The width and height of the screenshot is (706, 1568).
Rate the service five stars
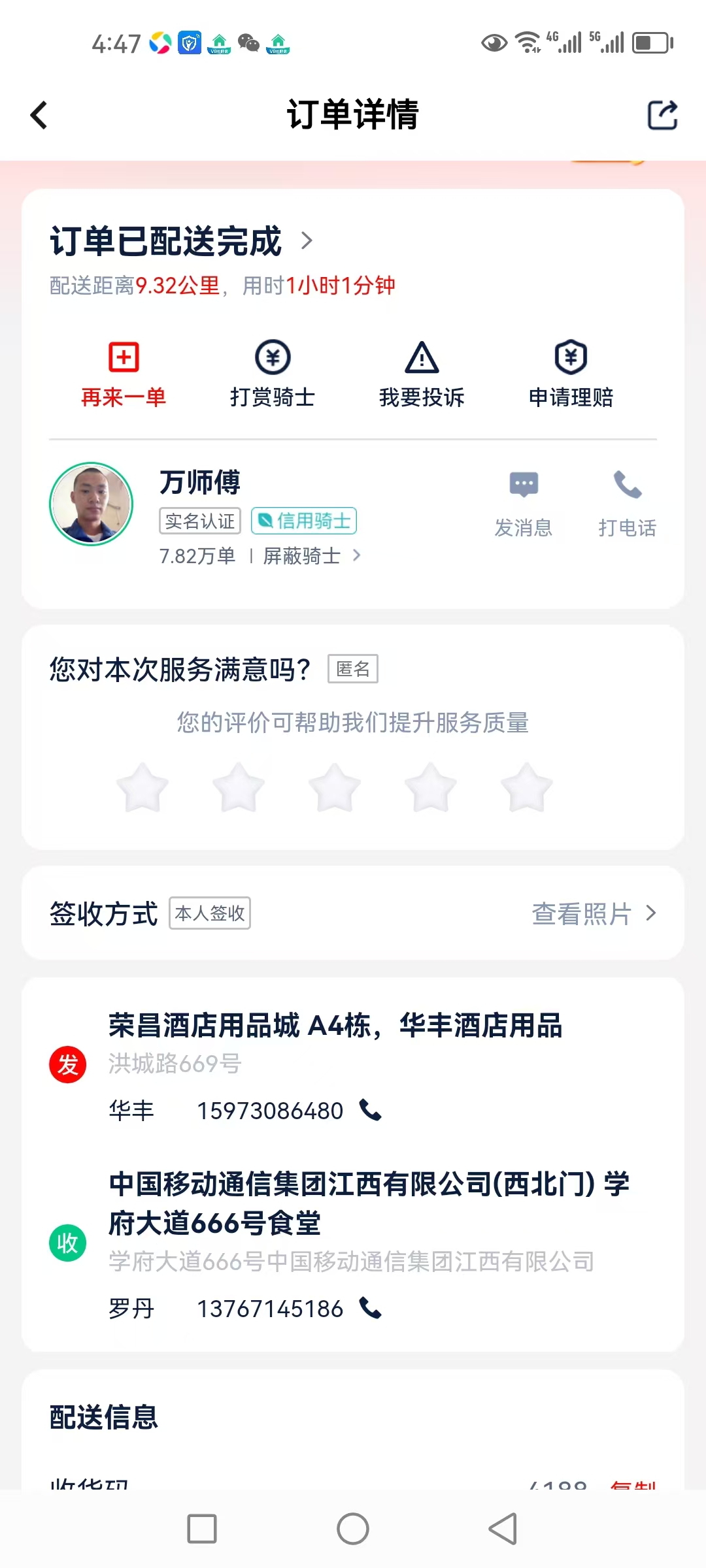(526, 787)
